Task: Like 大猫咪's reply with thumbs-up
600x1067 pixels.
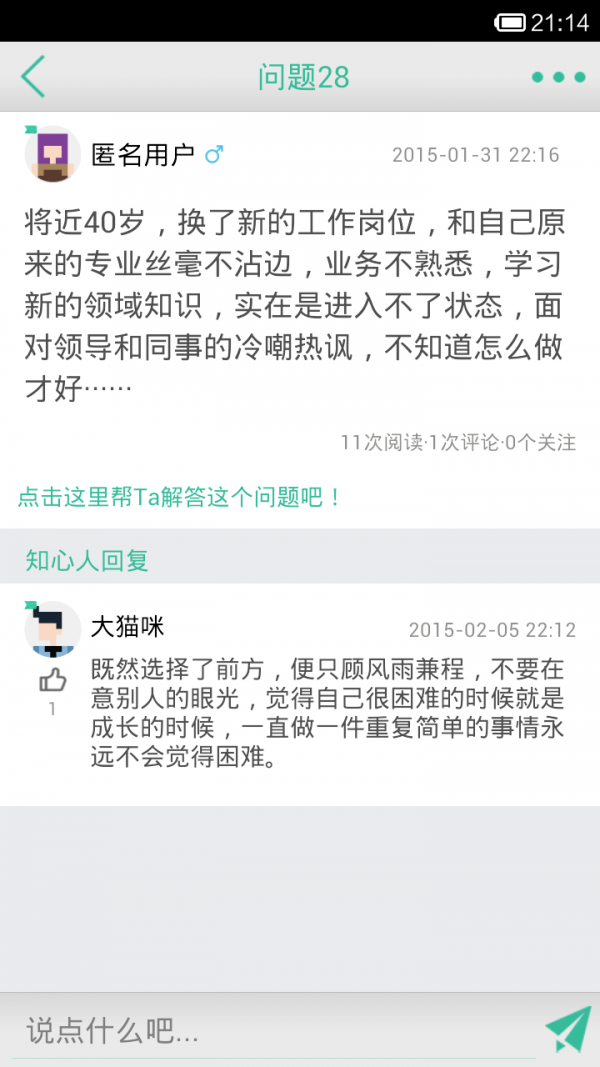Action: click(52, 682)
